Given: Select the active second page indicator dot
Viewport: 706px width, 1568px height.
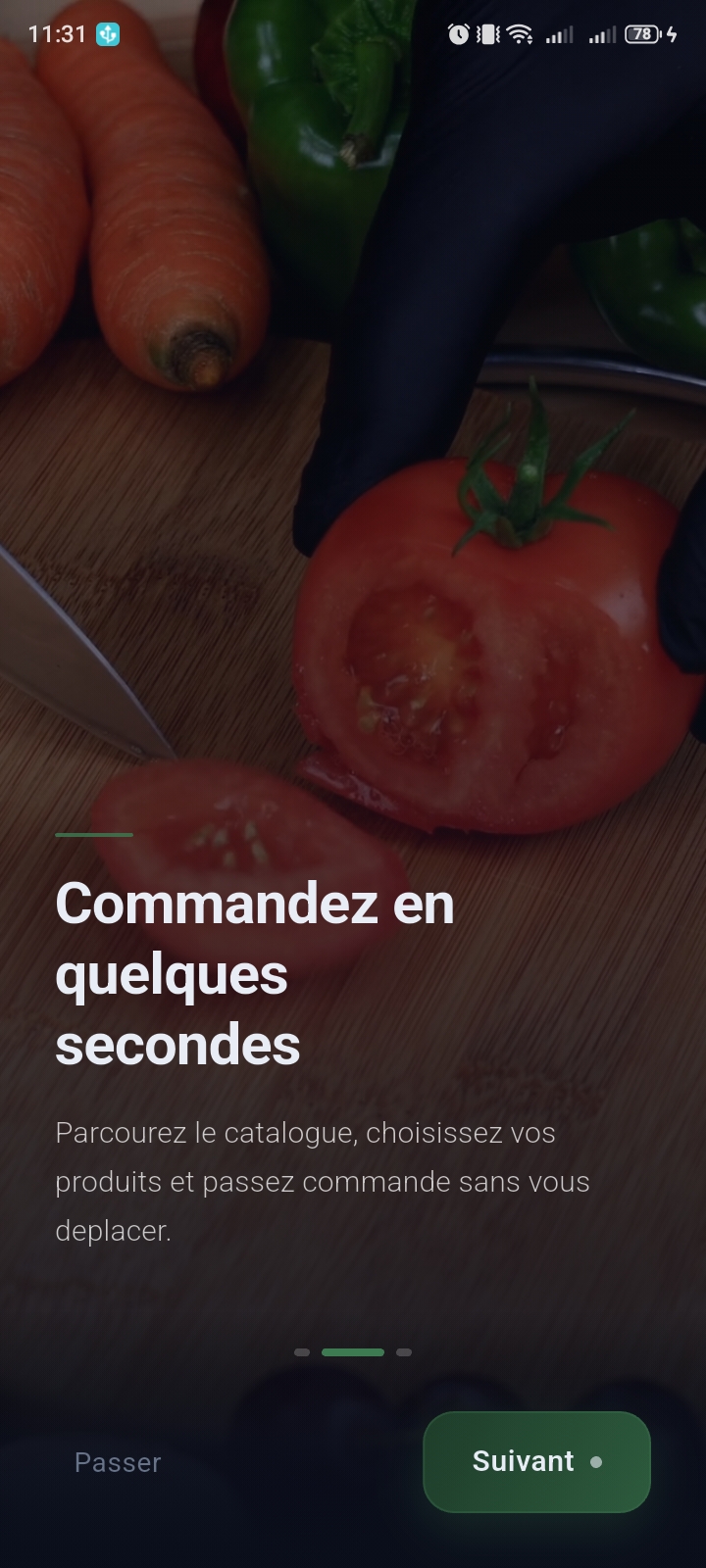Looking at the screenshot, I should point(353,1352).
